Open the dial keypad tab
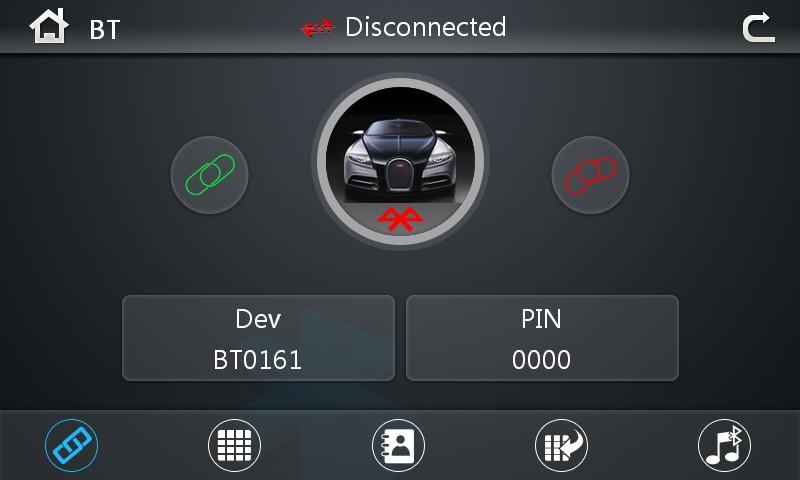 coord(234,444)
